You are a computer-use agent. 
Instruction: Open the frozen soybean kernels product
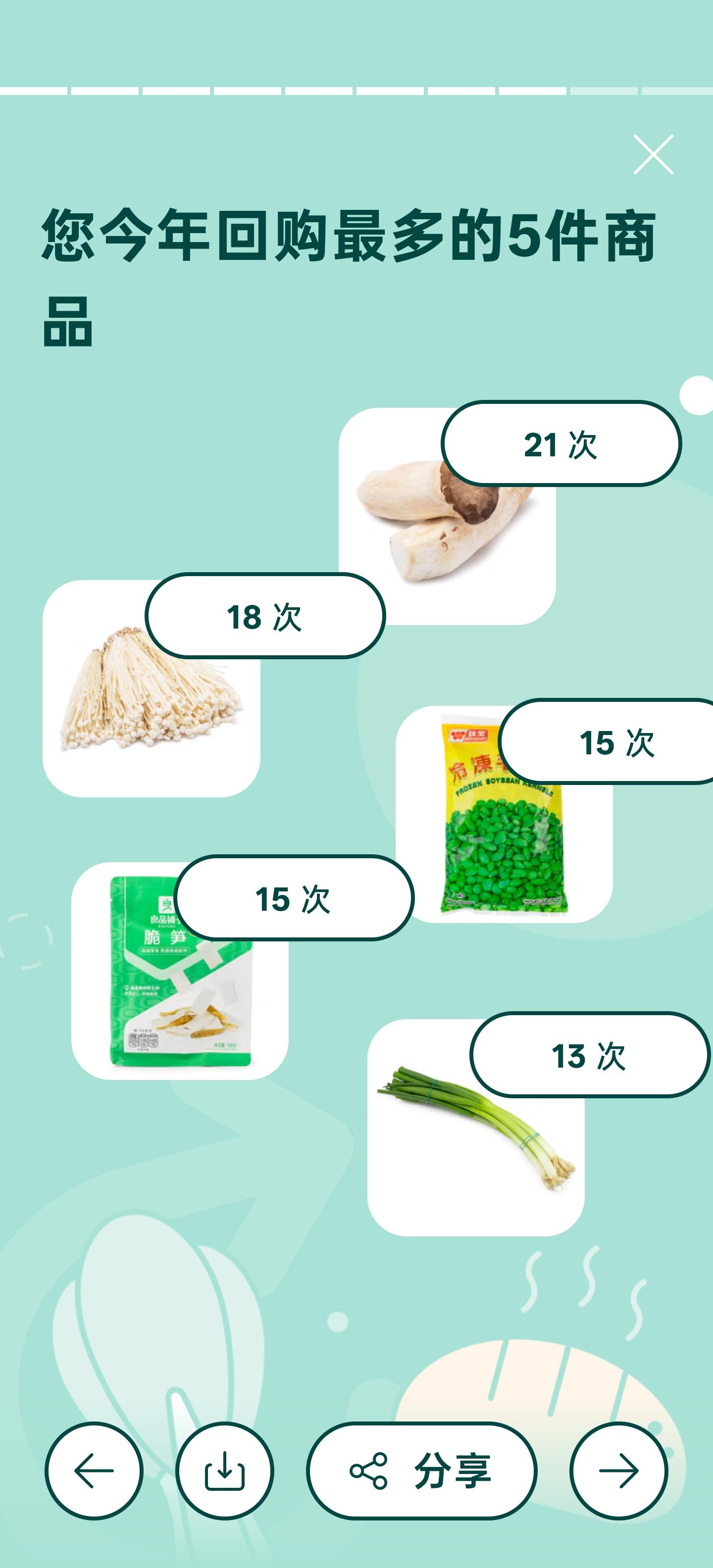(503, 840)
